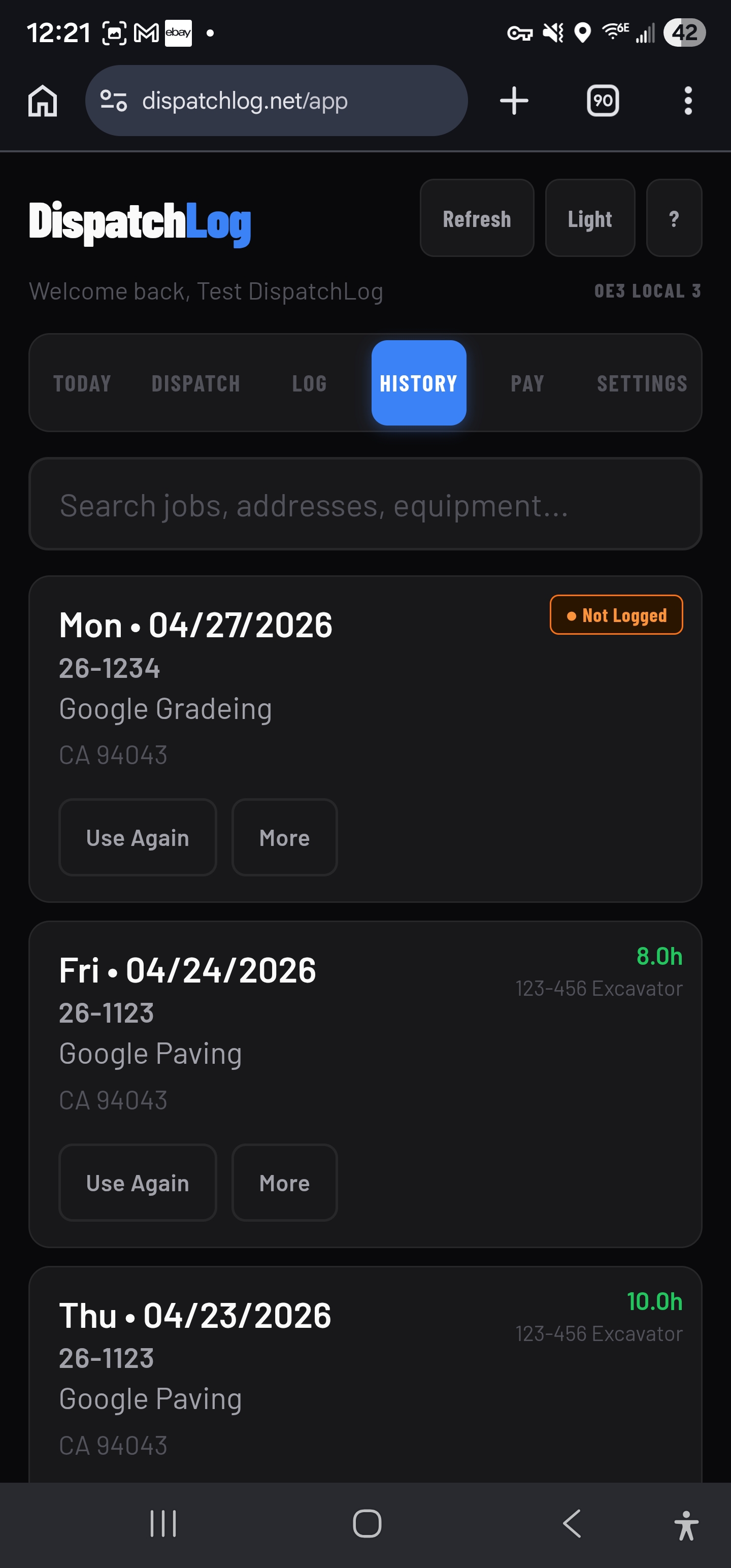Open the browser's three-dot overflow menu
731x1568 pixels.
click(688, 101)
